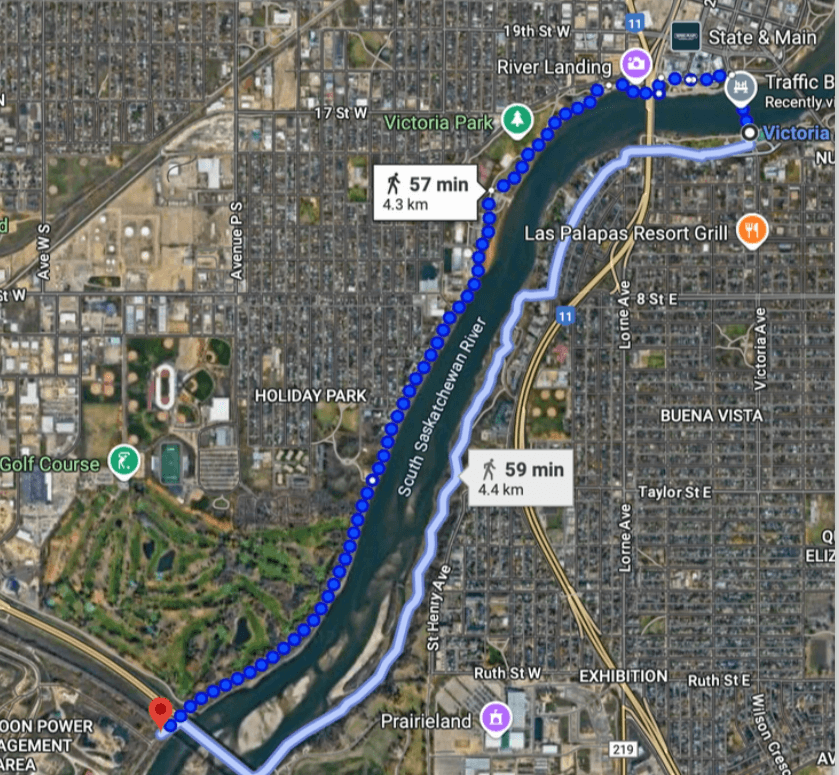Image resolution: width=839 pixels, height=775 pixels.
Task: Open the Prairieland place marker
Action: click(x=494, y=717)
